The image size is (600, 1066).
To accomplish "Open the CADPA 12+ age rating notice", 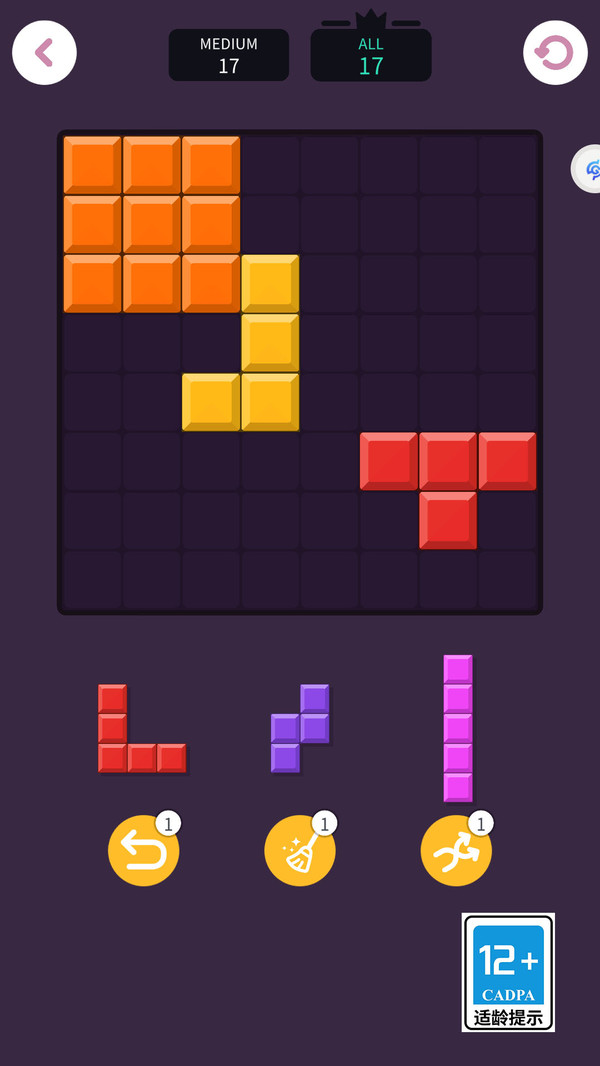I will [x=508, y=972].
